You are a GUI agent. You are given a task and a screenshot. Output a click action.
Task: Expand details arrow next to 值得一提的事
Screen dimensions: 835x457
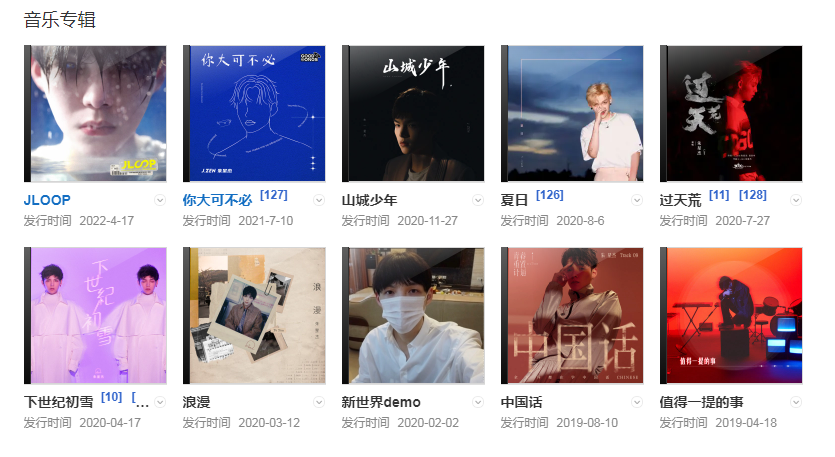click(x=796, y=402)
